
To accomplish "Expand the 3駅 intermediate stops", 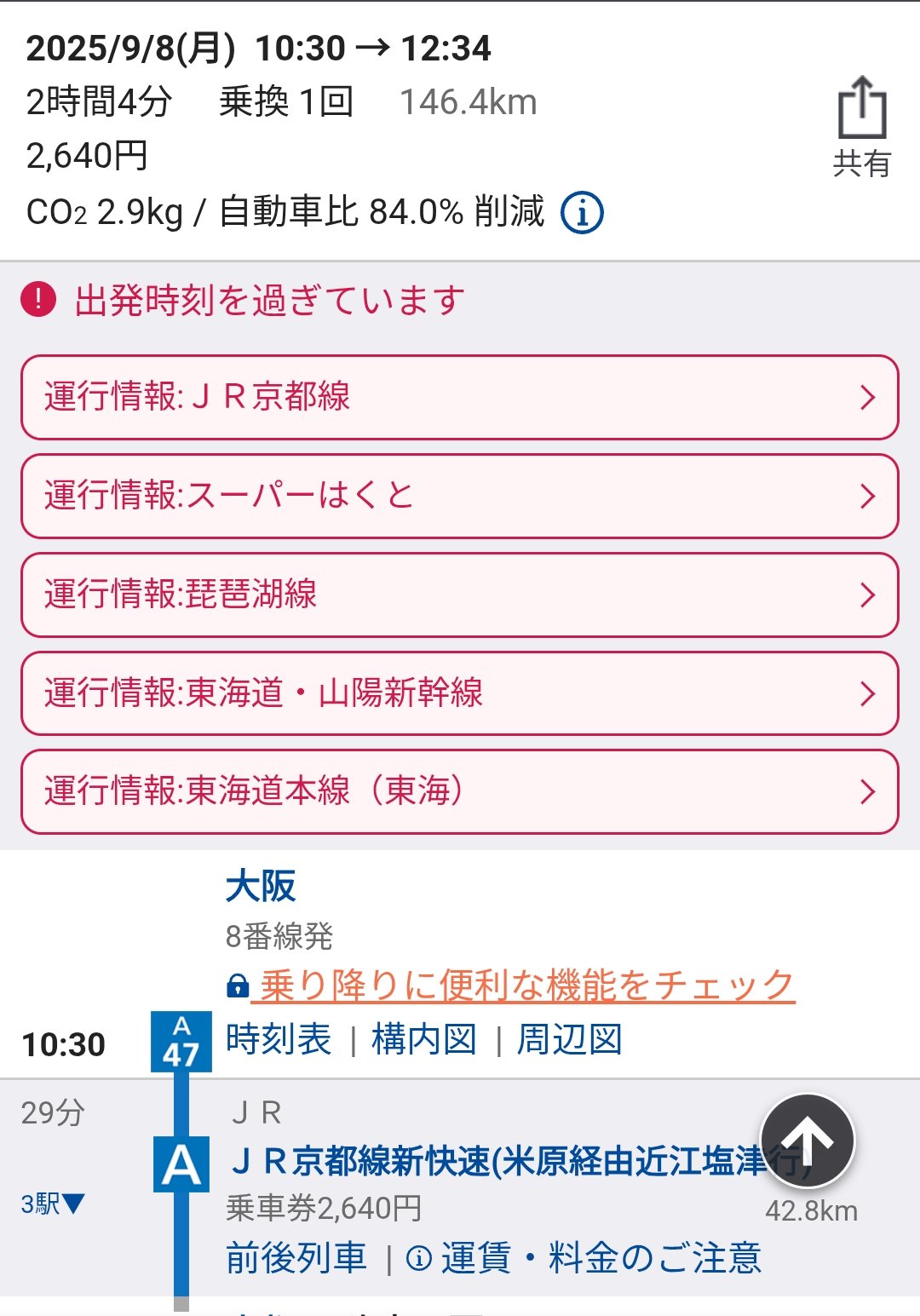I will [x=52, y=1204].
